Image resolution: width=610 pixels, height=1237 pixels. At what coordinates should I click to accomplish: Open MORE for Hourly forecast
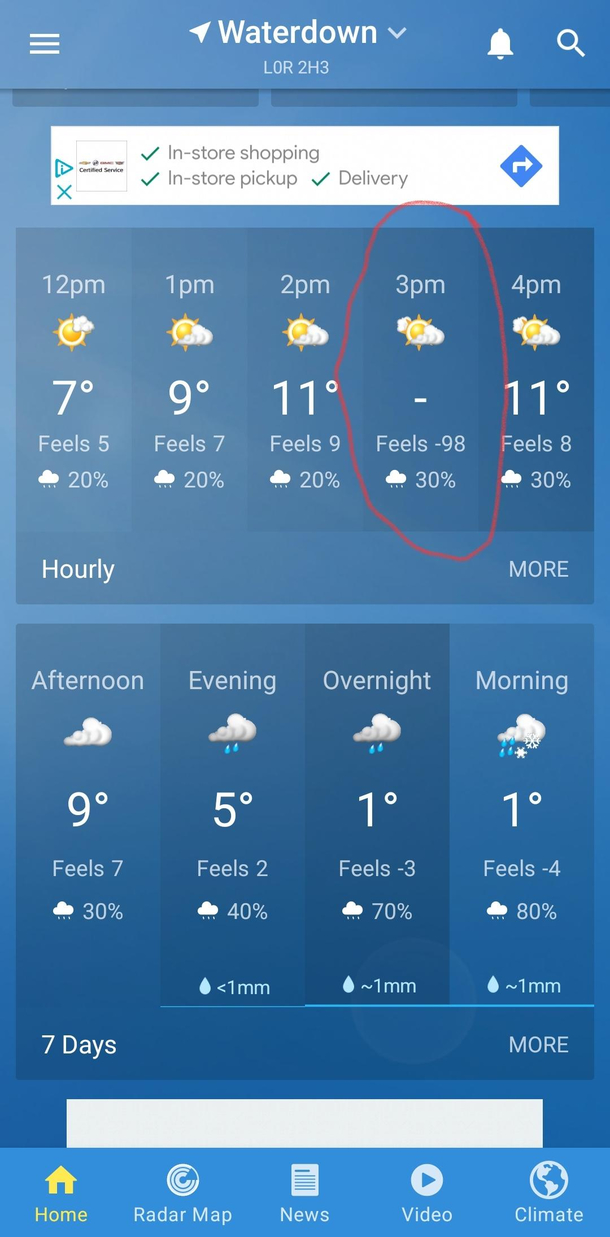(538, 569)
